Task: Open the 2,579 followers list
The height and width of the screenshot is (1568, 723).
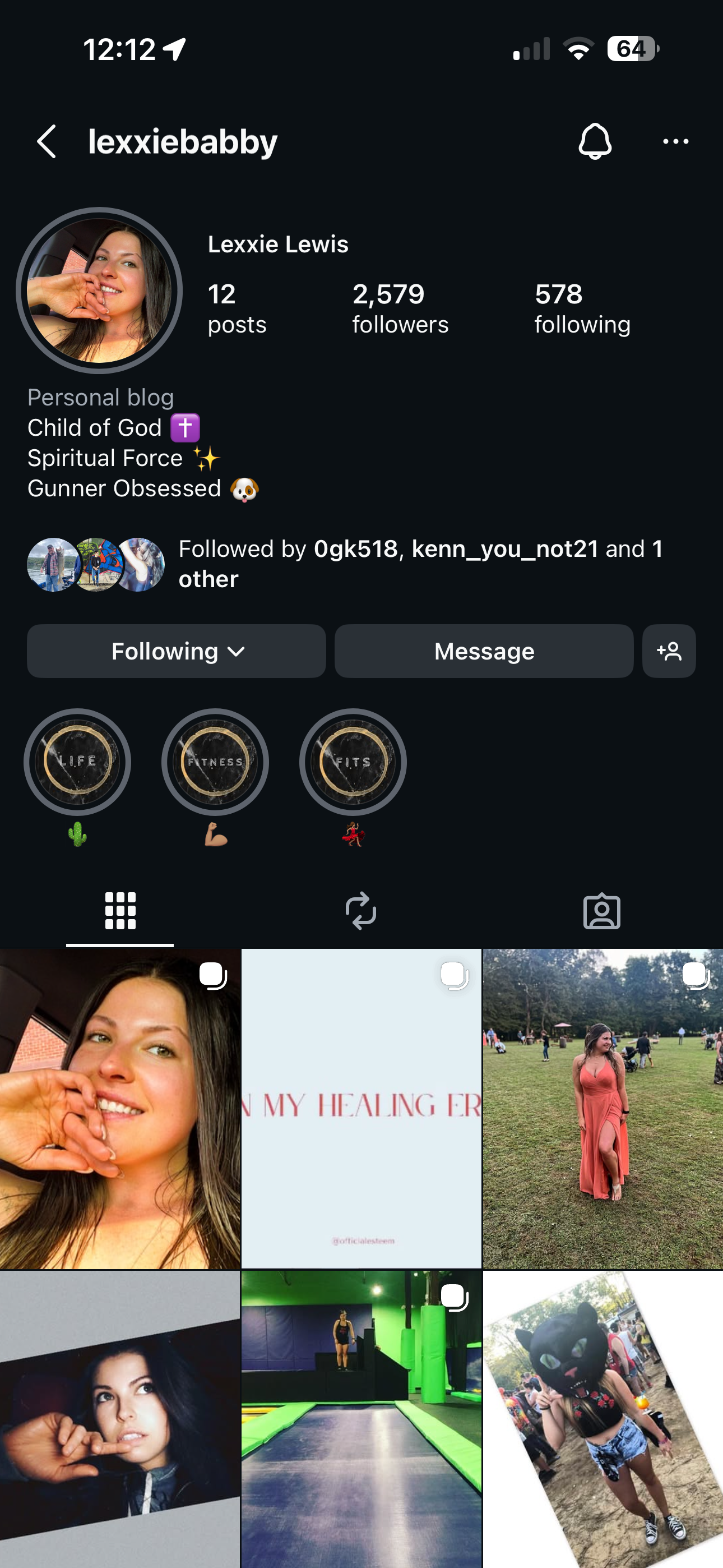Action: 400,308
